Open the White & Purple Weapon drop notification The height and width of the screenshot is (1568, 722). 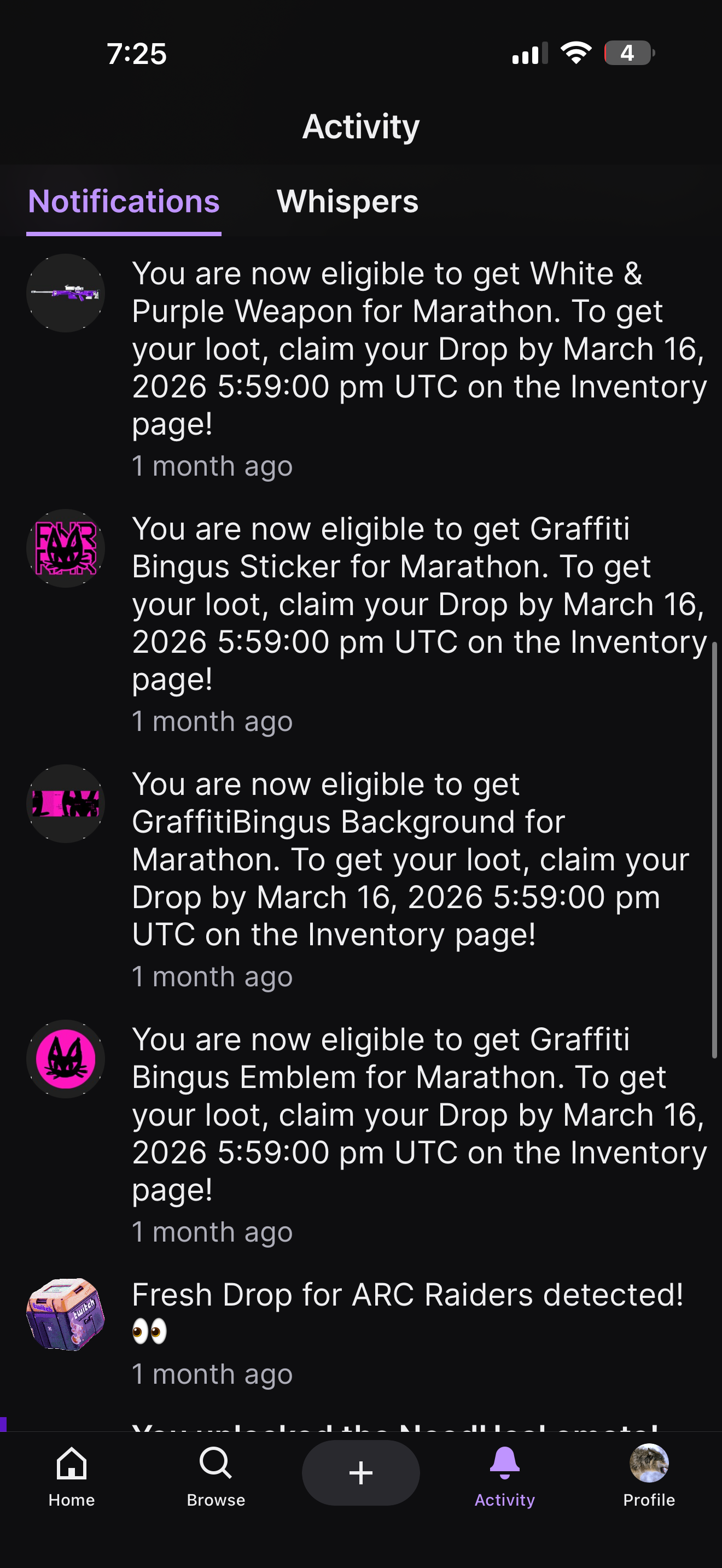tap(418, 349)
